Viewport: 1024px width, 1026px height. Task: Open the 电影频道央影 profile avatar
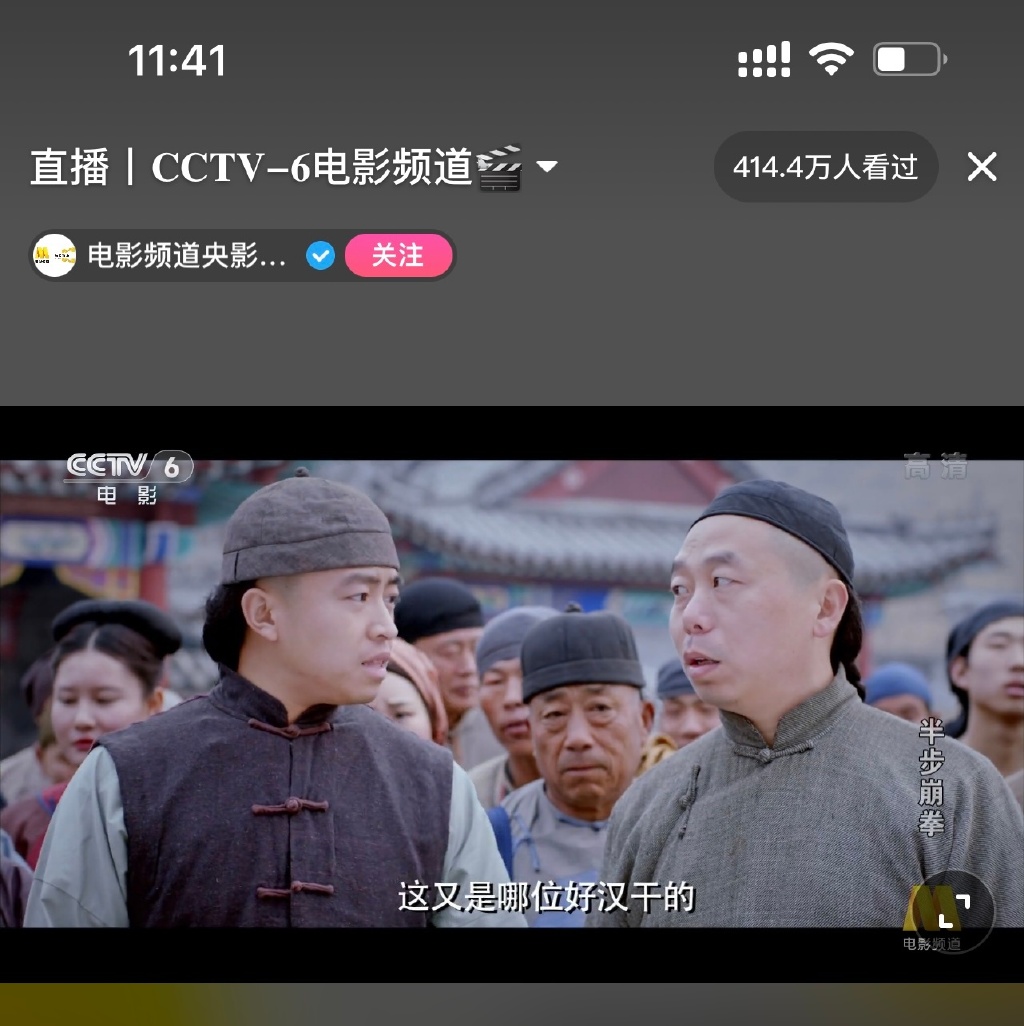55,256
